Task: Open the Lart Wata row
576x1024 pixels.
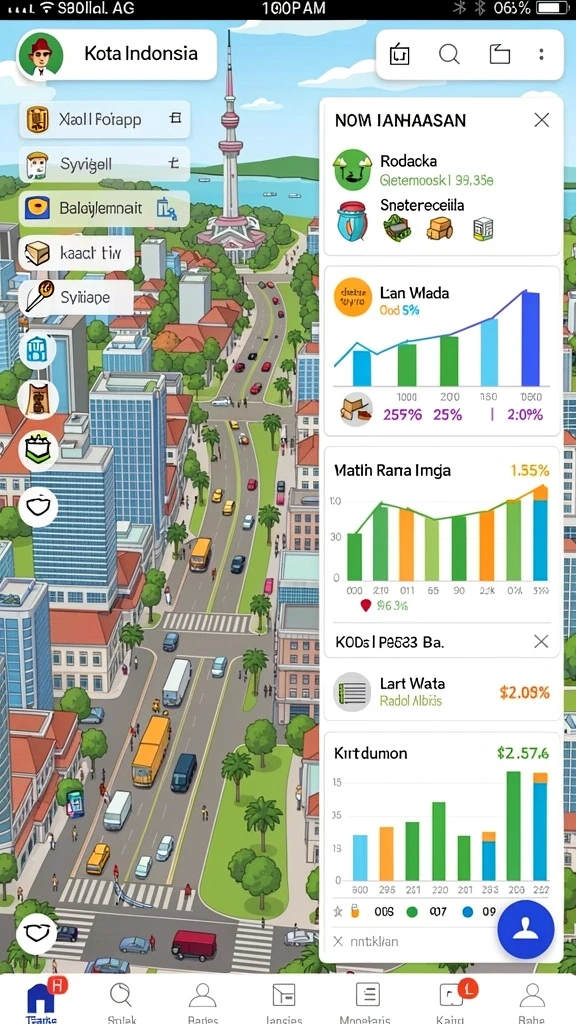Action: pos(443,692)
